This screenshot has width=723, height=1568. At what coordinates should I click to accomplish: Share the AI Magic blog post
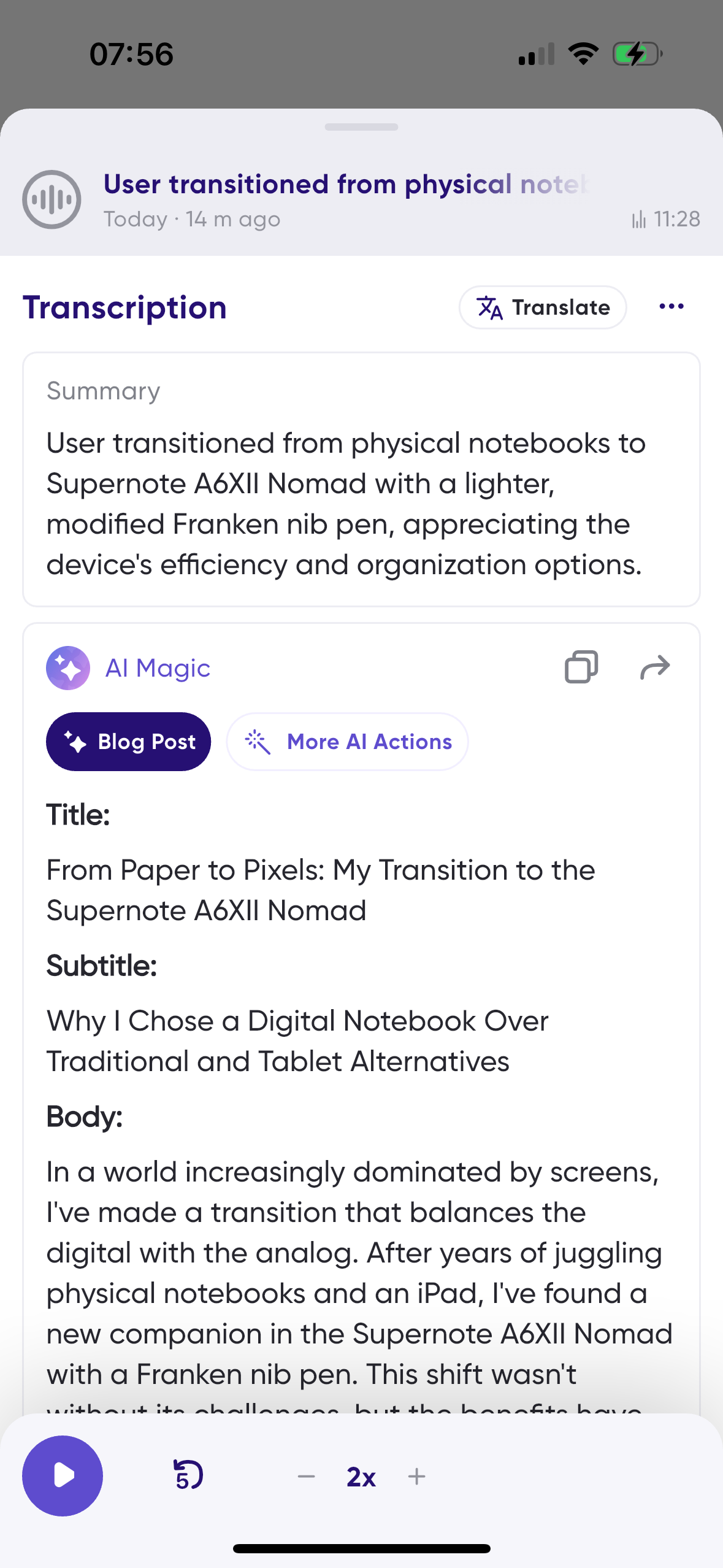(655, 667)
